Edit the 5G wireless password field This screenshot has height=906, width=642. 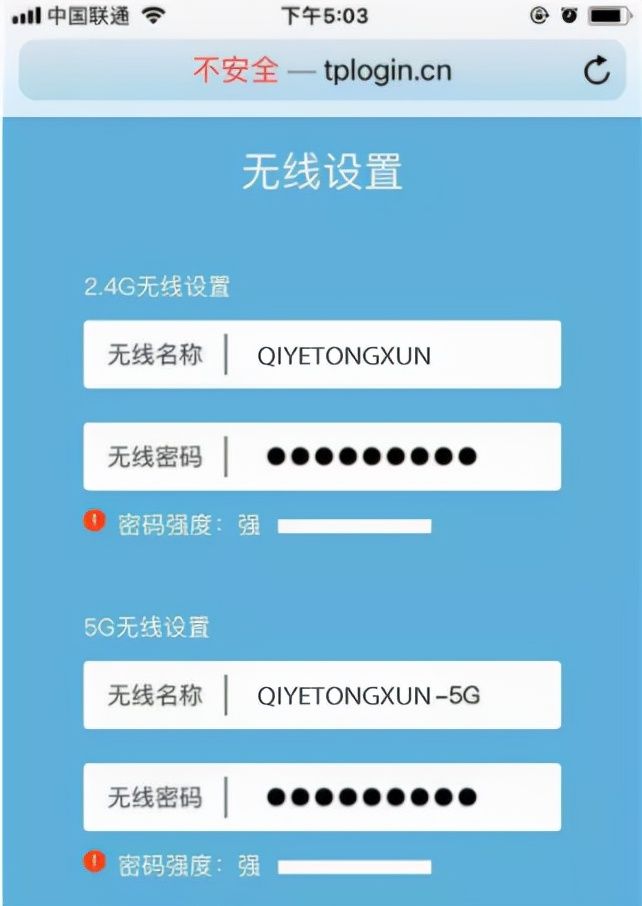(x=390, y=797)
